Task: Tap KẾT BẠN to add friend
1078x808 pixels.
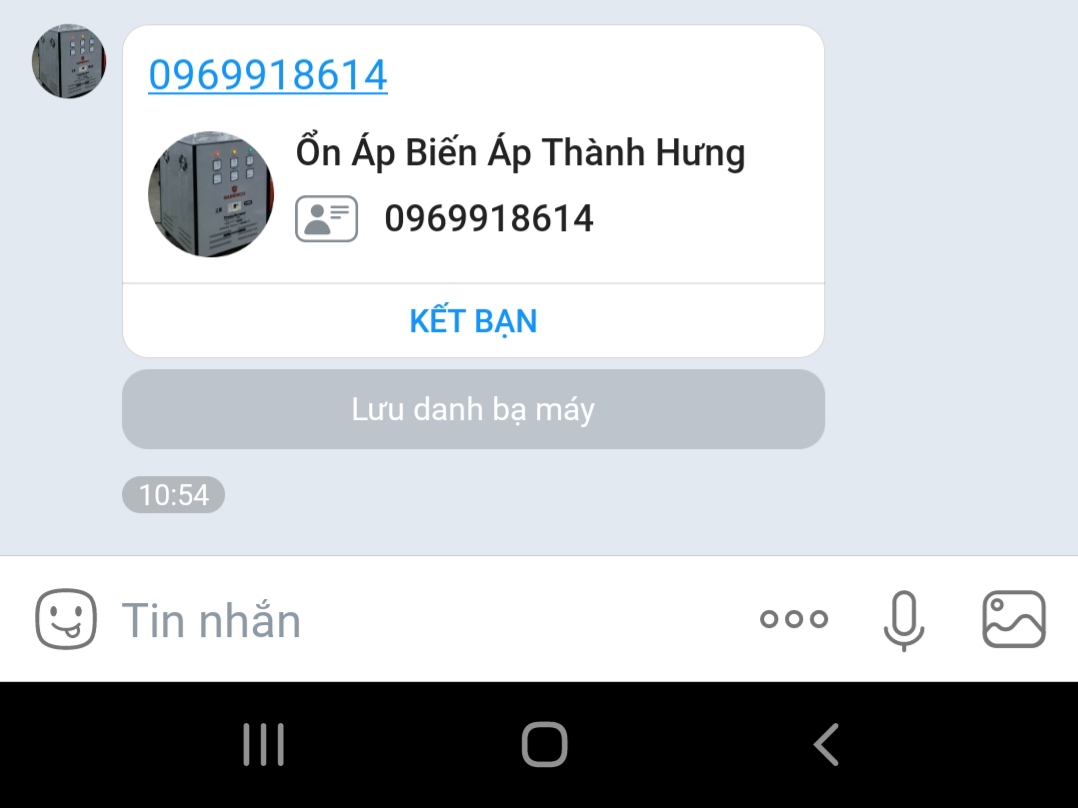Action: 473,321
